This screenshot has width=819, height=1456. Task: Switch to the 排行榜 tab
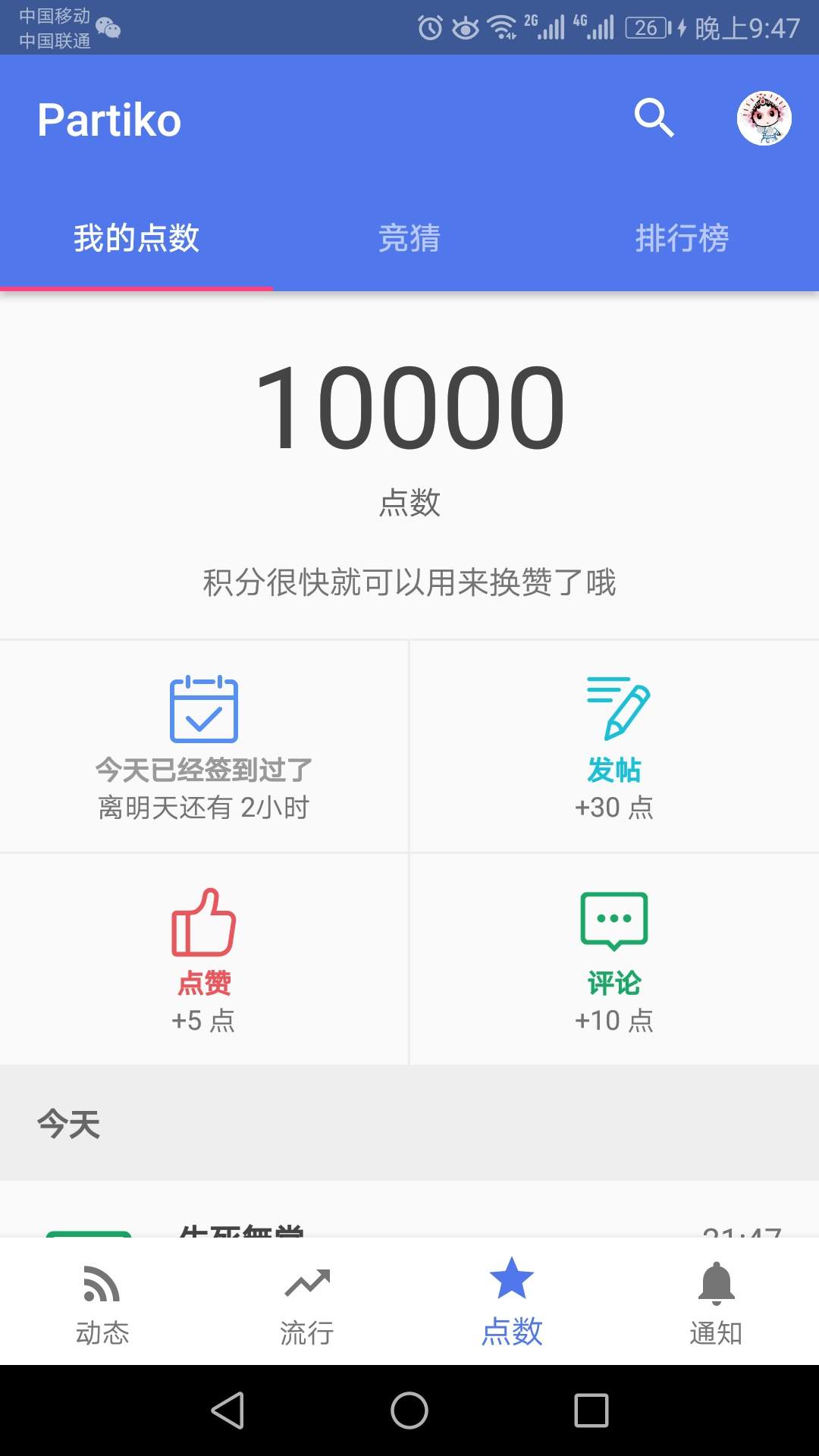click(x=682, y=238)
